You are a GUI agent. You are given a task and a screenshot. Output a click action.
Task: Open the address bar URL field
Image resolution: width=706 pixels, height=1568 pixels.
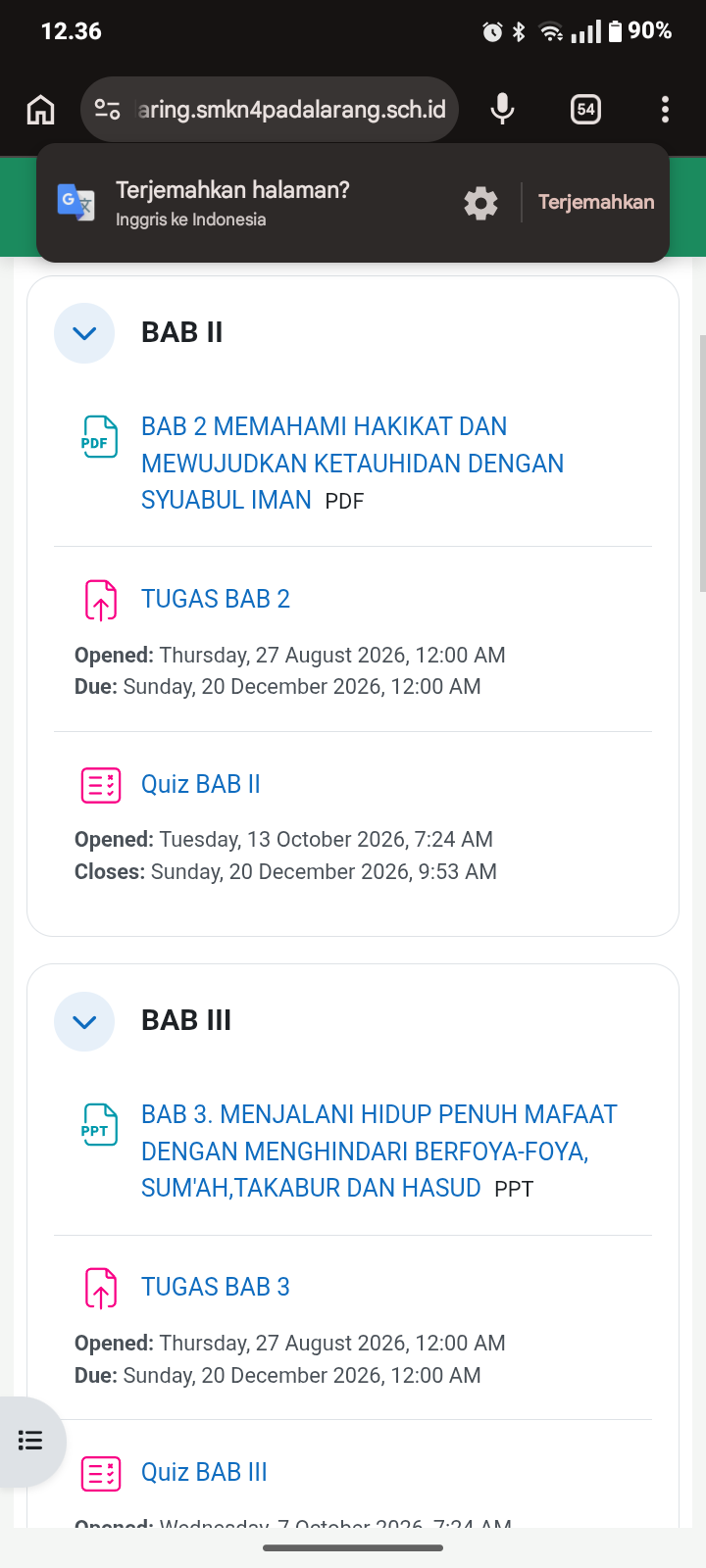point(270,110)
